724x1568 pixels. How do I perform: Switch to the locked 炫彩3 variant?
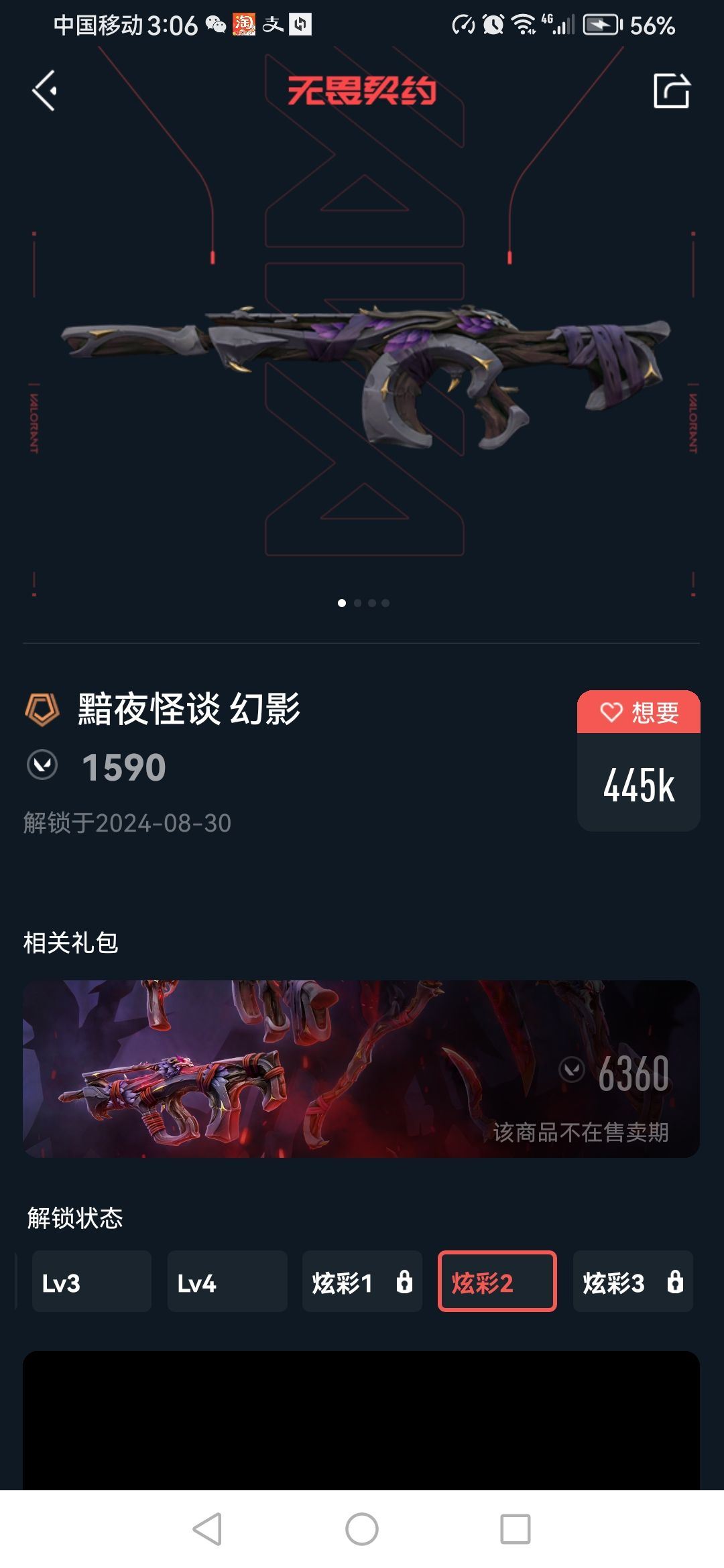click(x=632, y=1281)
